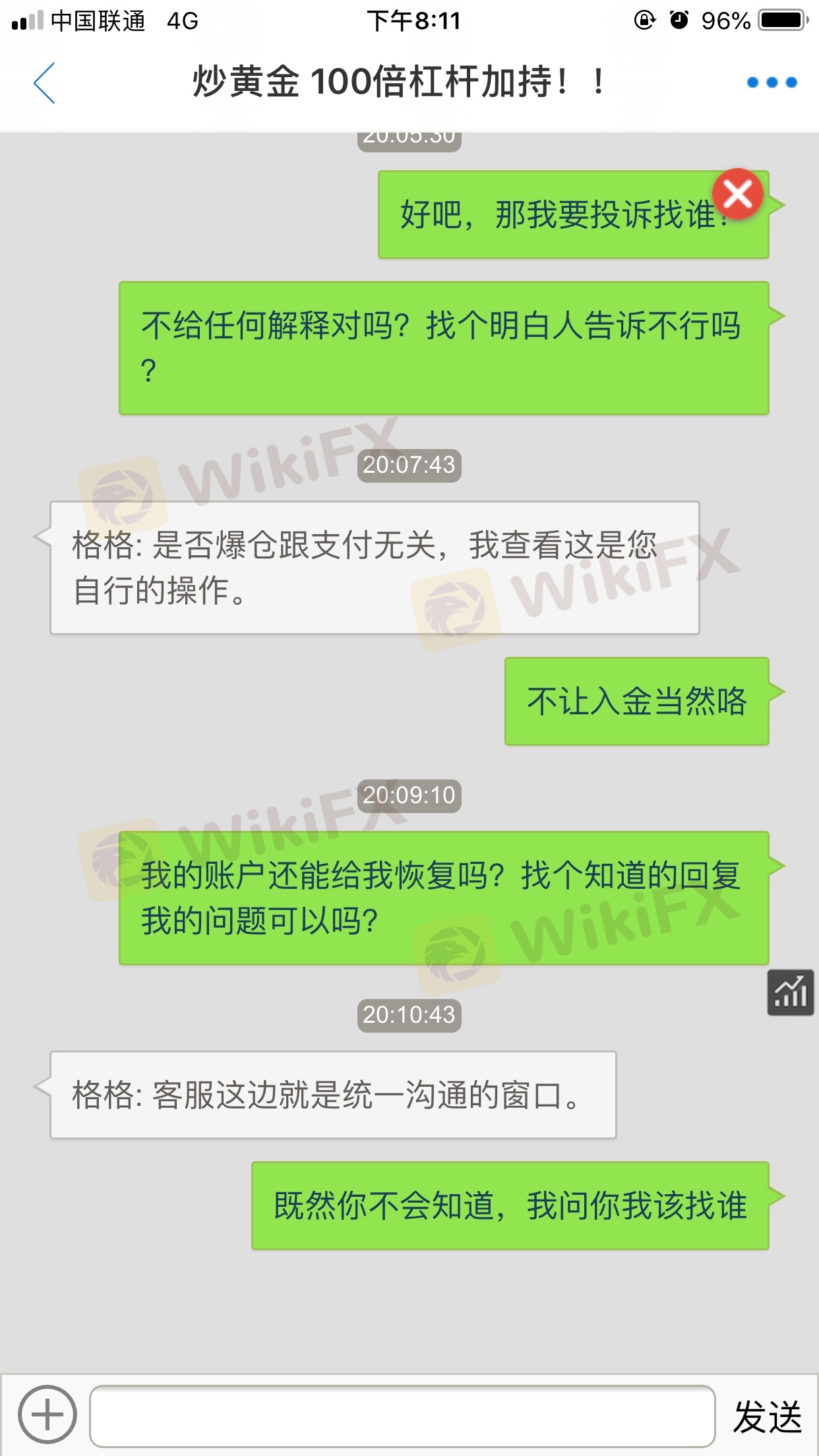Open the plus attachment menu
Screen dimensions: 819x1456
(x=47, y=1414)
